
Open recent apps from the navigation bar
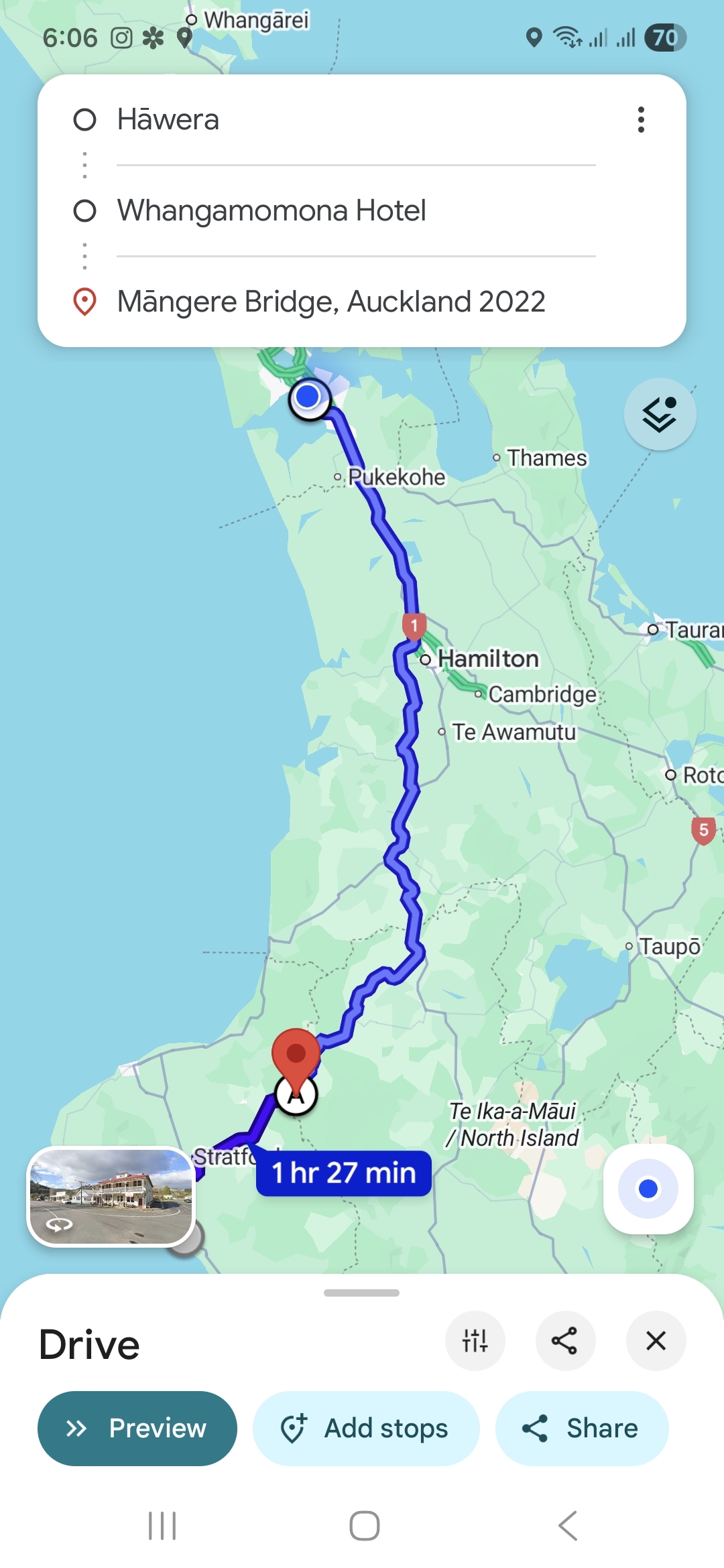tap(162, 1526)
